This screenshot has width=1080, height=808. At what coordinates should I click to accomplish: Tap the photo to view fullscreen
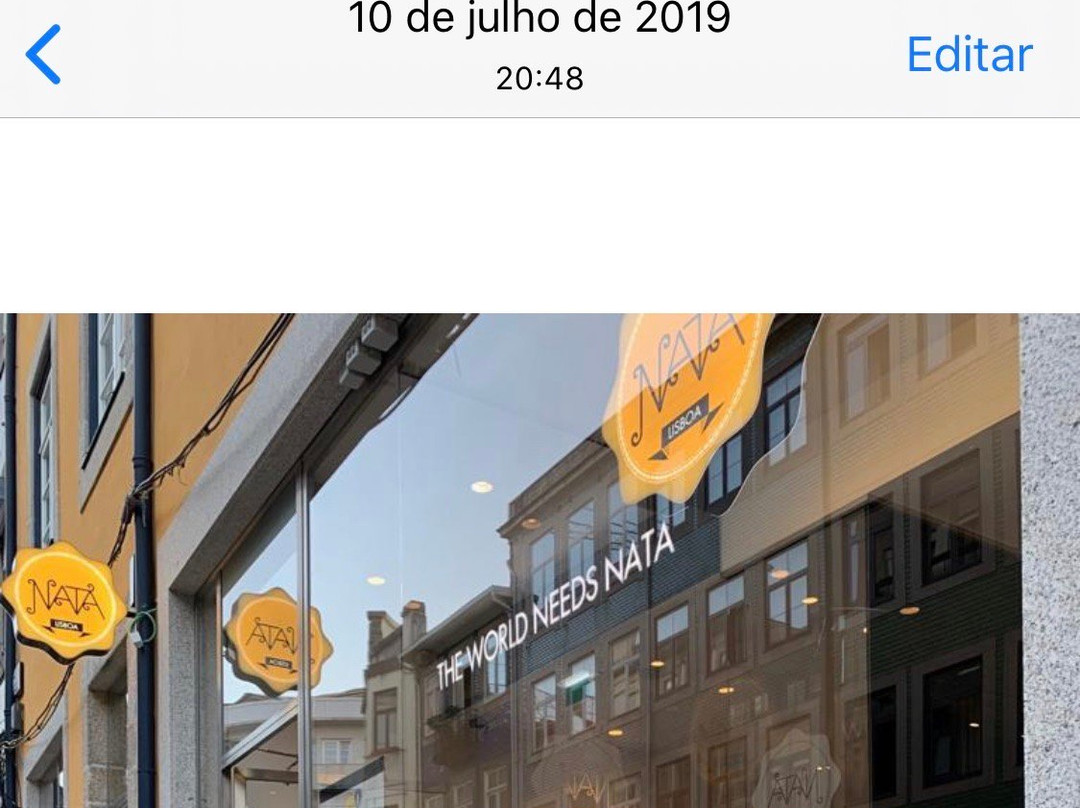(x=540, y=560)
